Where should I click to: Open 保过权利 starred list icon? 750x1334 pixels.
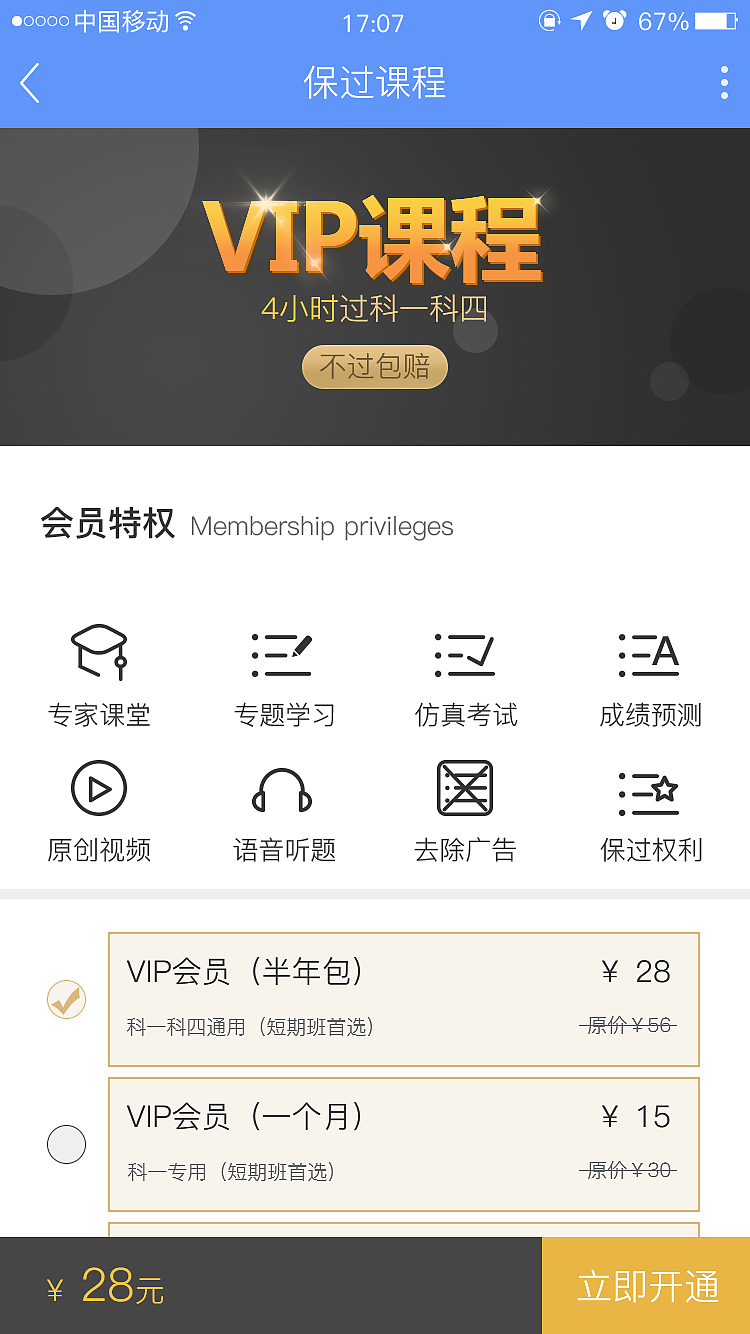[650, 790]
